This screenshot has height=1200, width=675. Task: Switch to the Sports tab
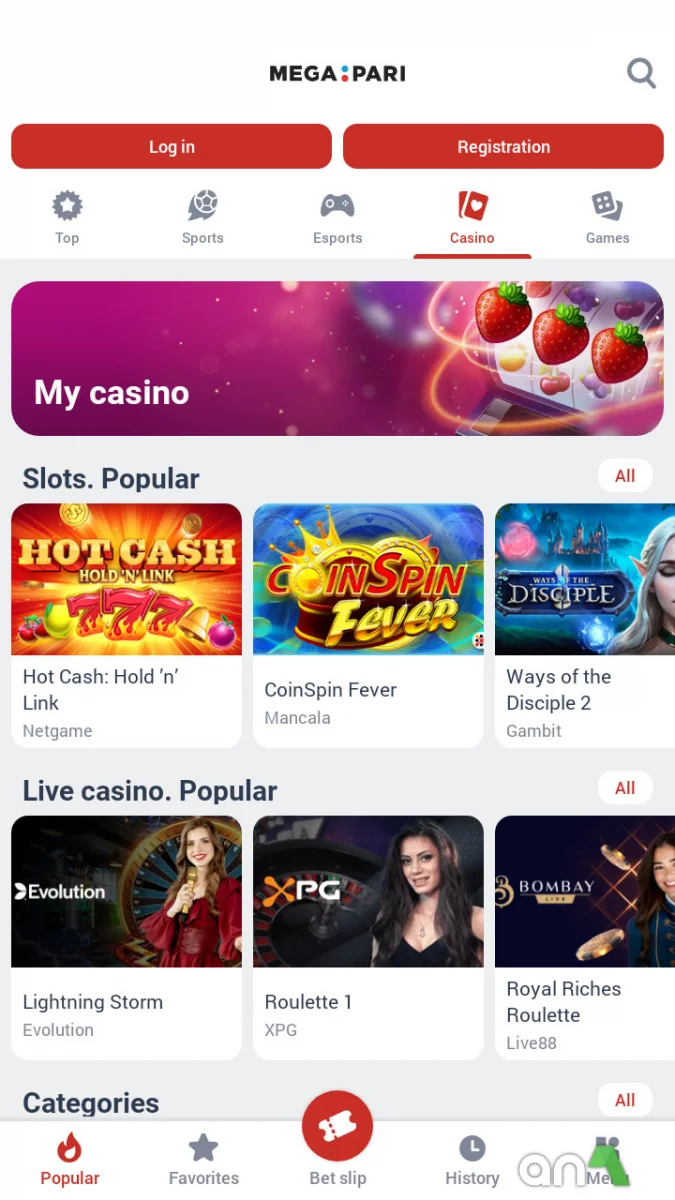tap(203, 218)
